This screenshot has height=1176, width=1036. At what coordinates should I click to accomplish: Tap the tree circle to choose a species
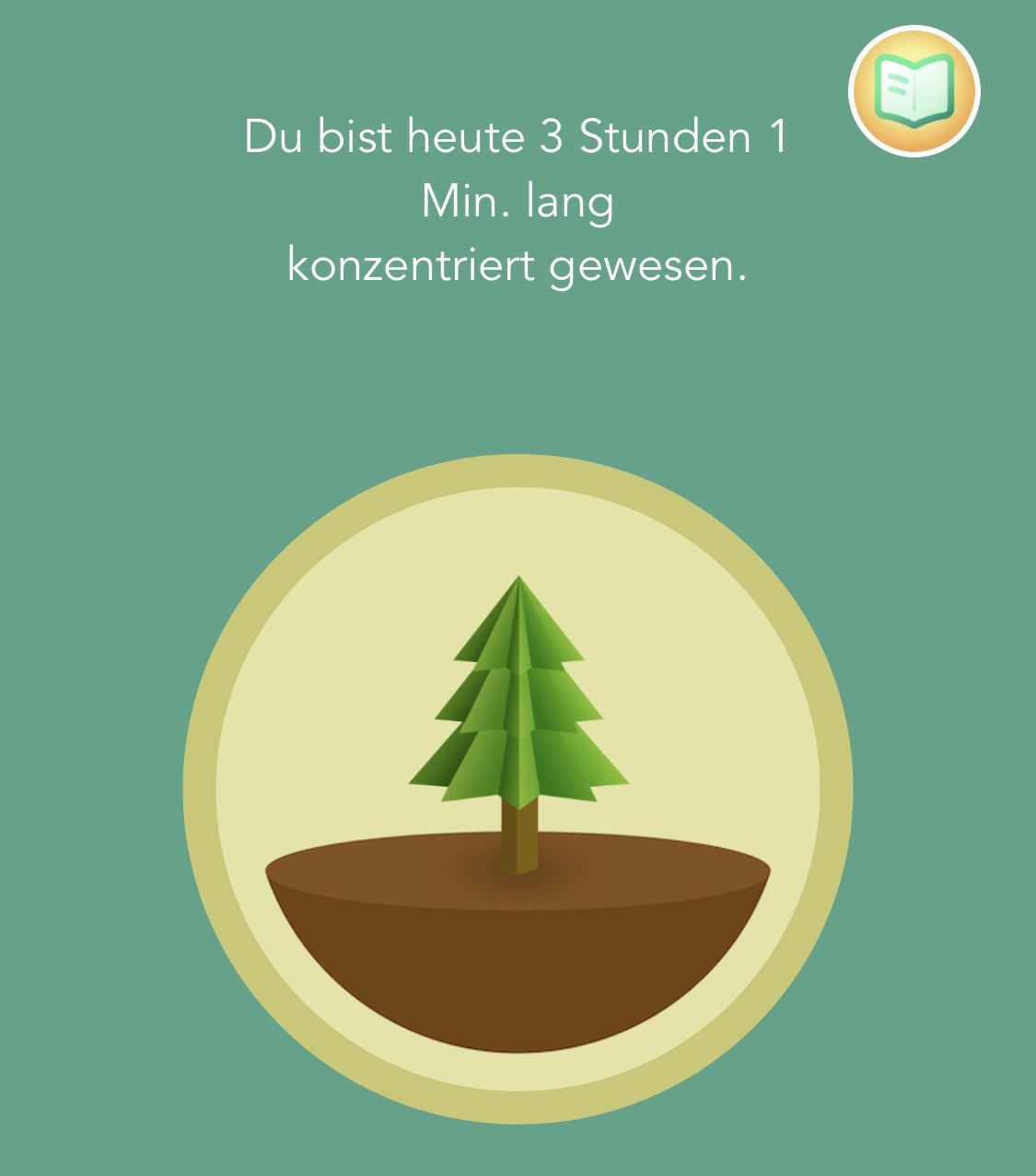pos(518,788)
